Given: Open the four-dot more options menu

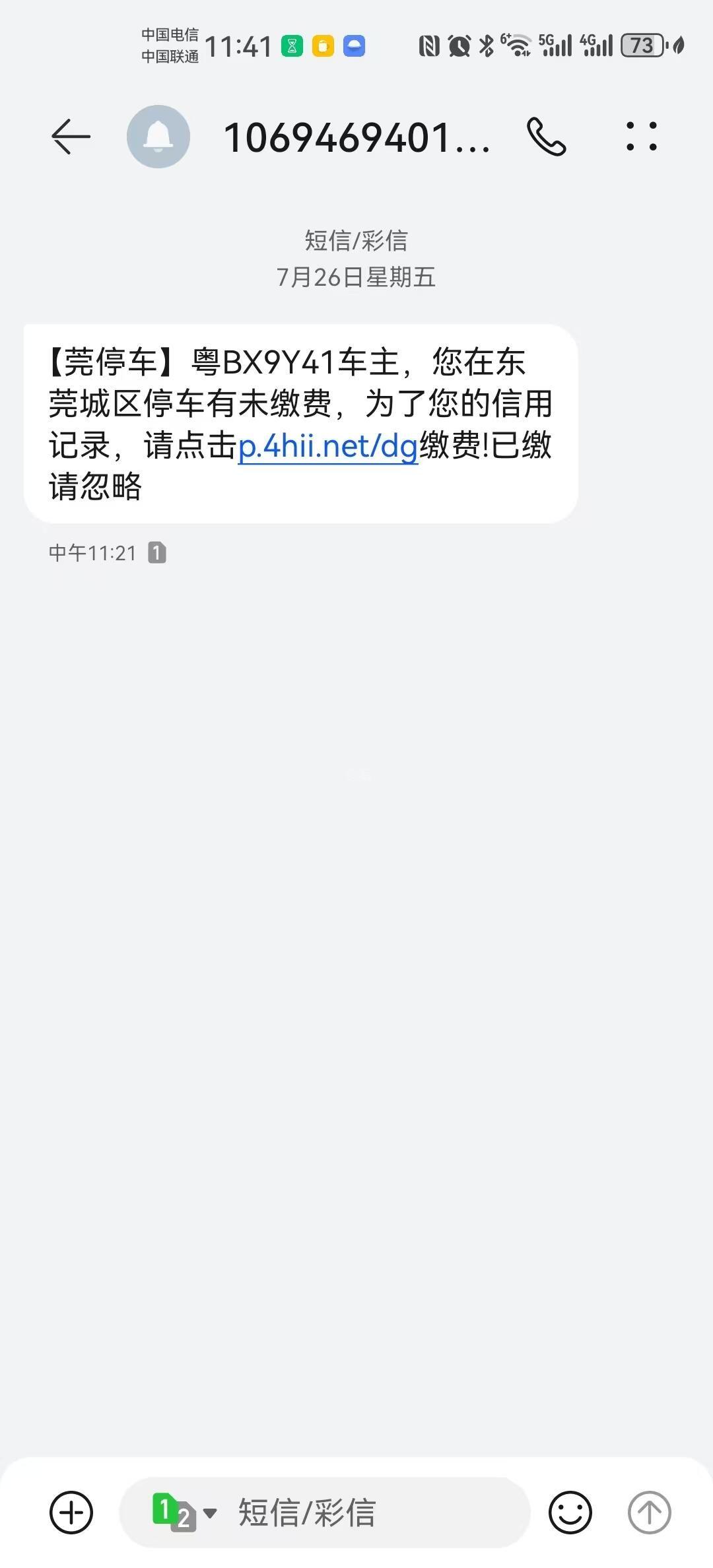Looking at the screenshot, I should pos(642,137).
